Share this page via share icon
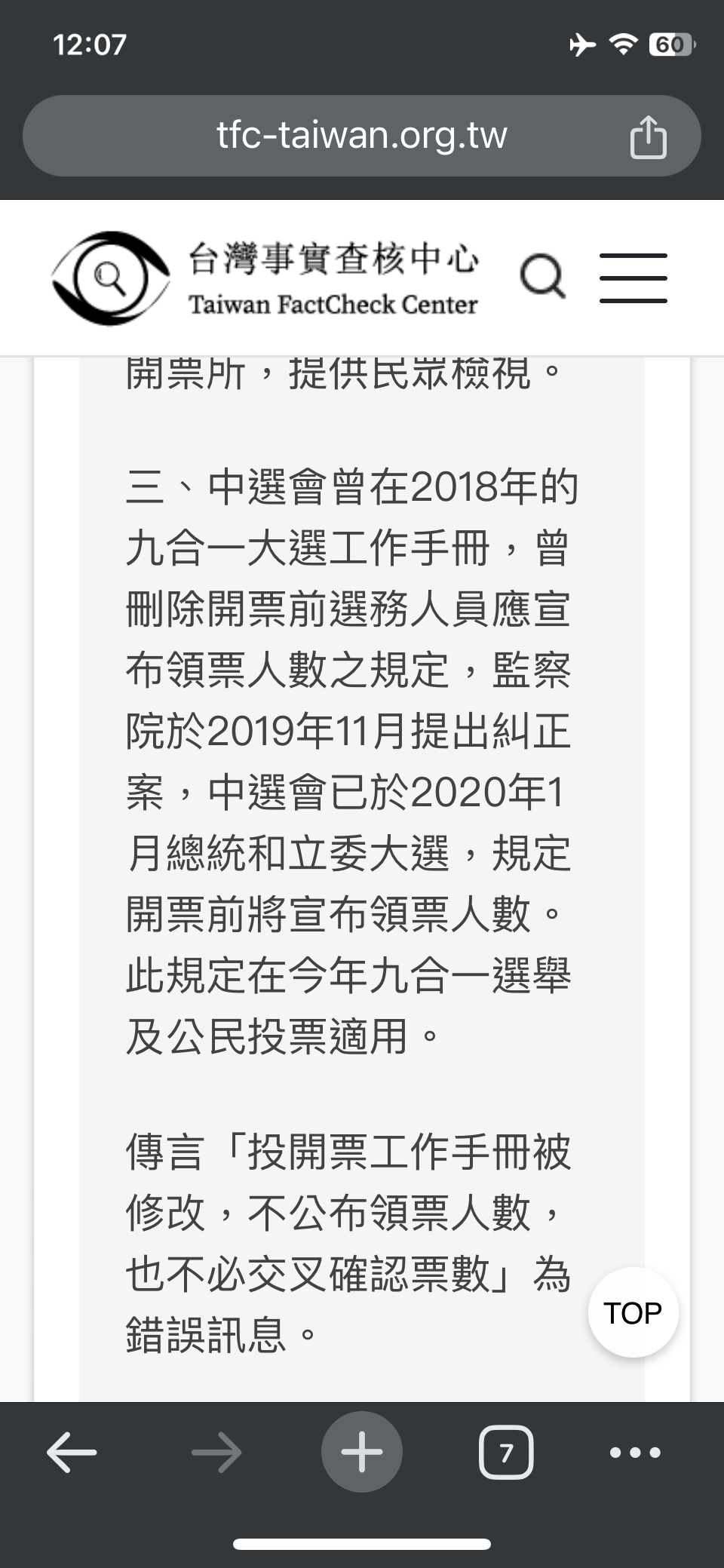This screenshot has height=1568, width=724. pyautogui.click(x=648, y=137)
